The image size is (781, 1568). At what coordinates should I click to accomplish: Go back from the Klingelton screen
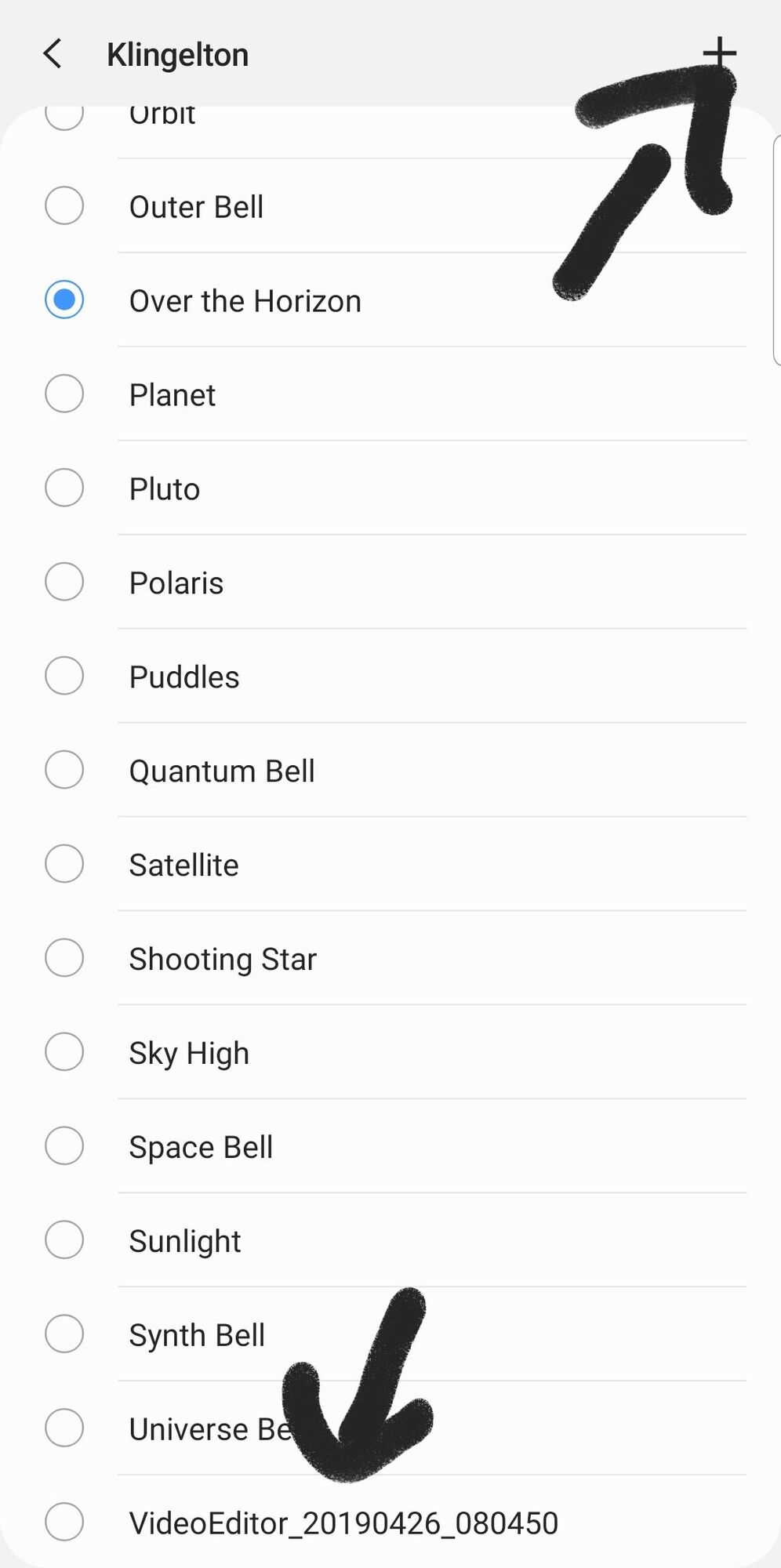point(53,54)
